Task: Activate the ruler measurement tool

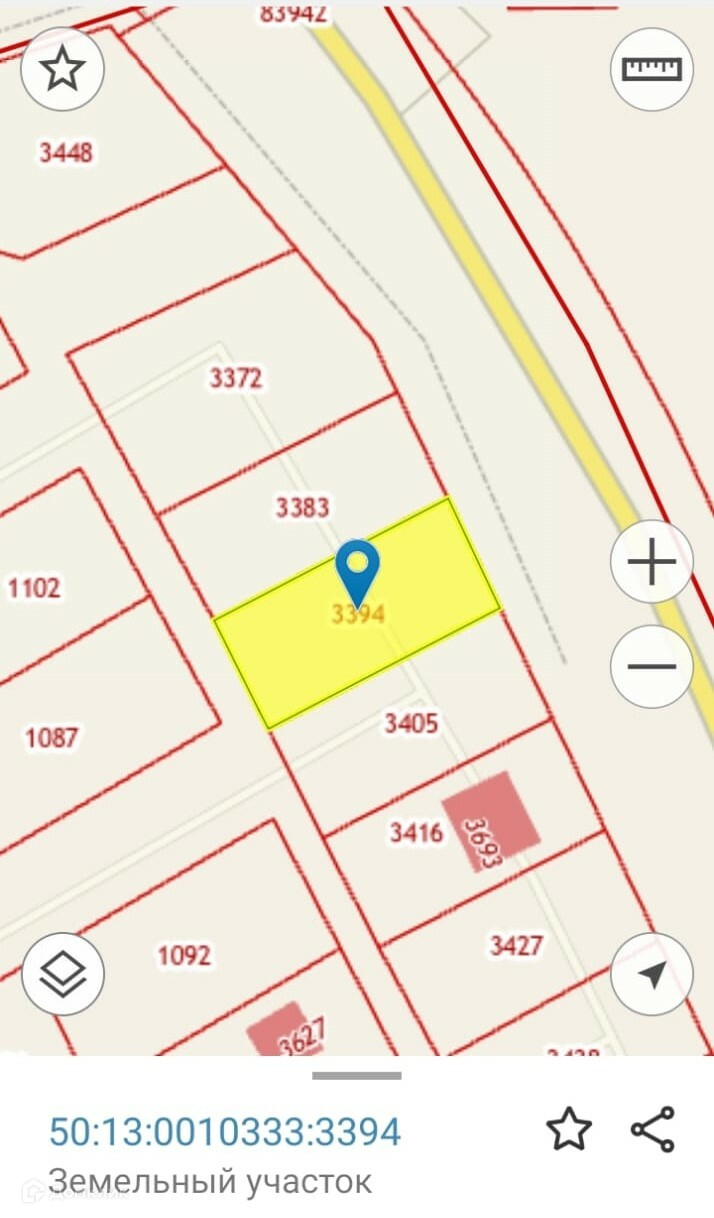Action: coord(652,68)
